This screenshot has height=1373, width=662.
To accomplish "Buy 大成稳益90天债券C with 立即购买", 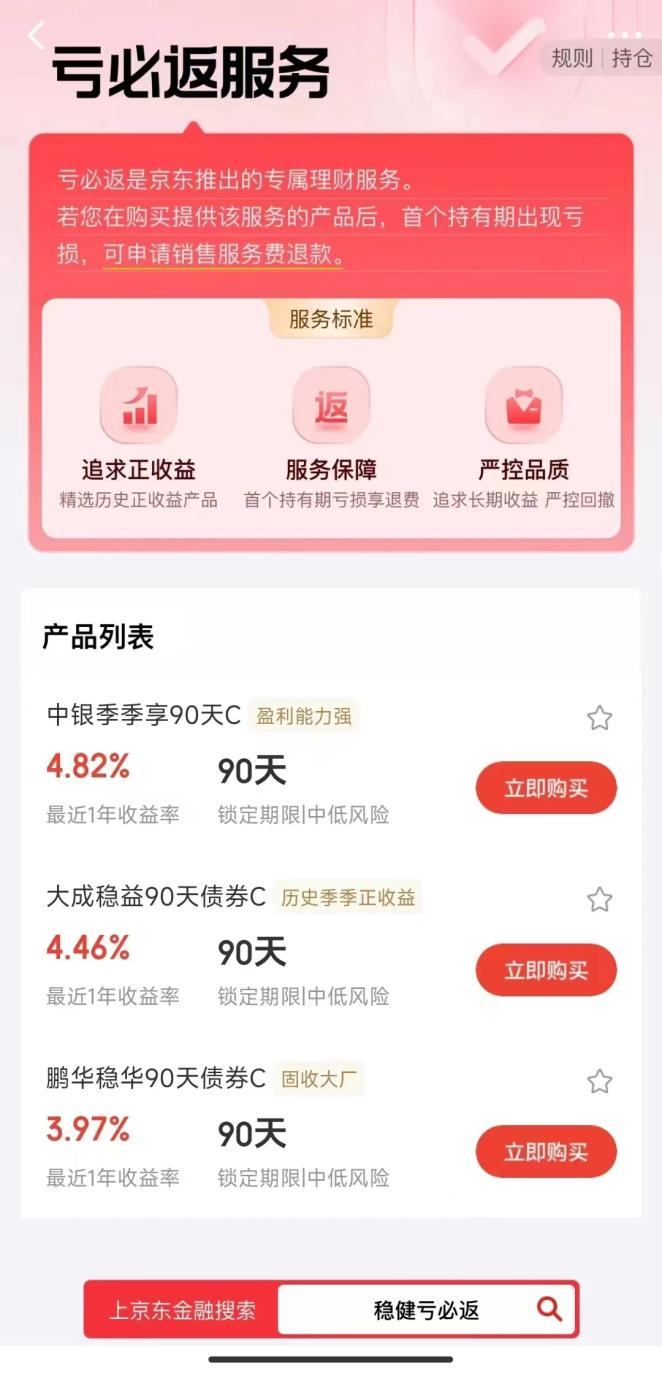I will click(546, 970).
